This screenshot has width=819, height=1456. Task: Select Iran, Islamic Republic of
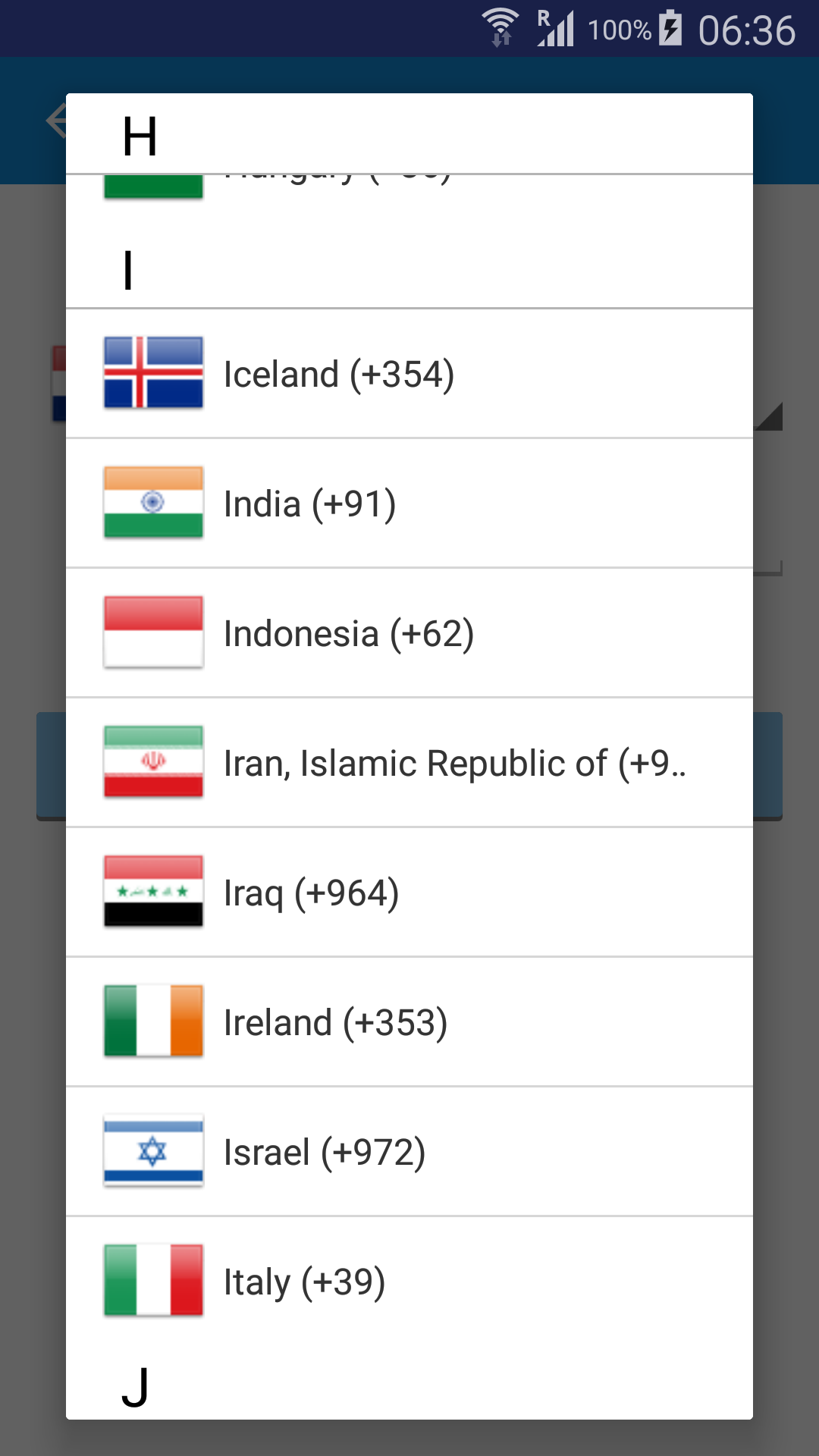(409, 762)
